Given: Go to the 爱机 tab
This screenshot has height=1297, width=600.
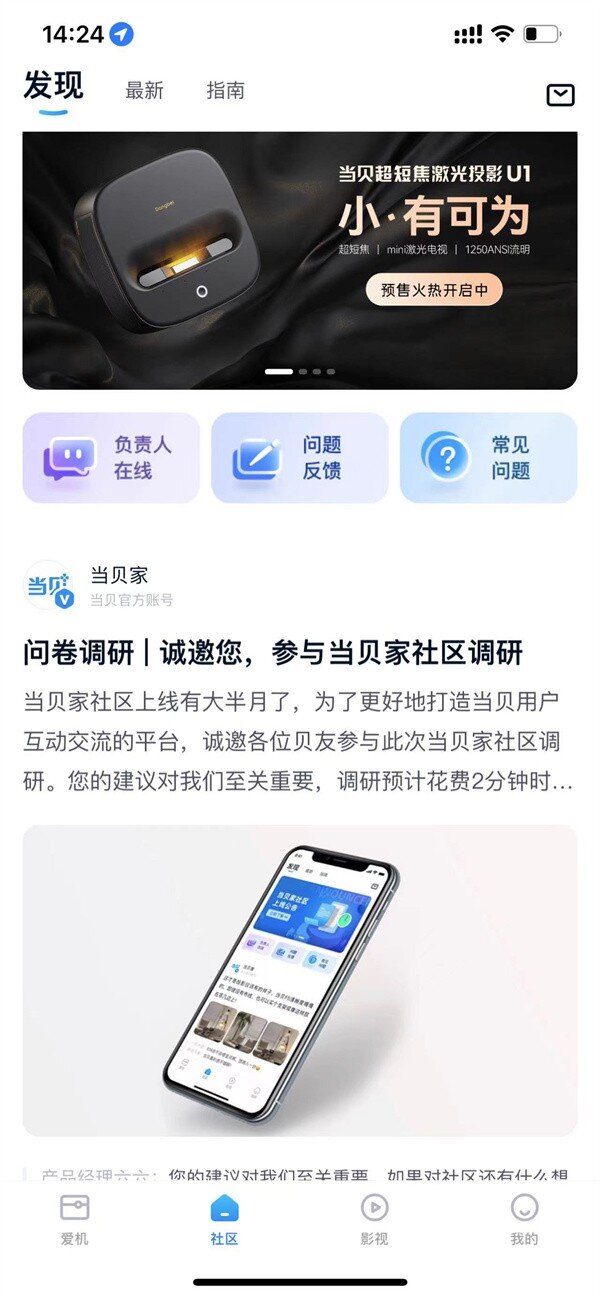Looking at the screenshot, I should 75,1218.
